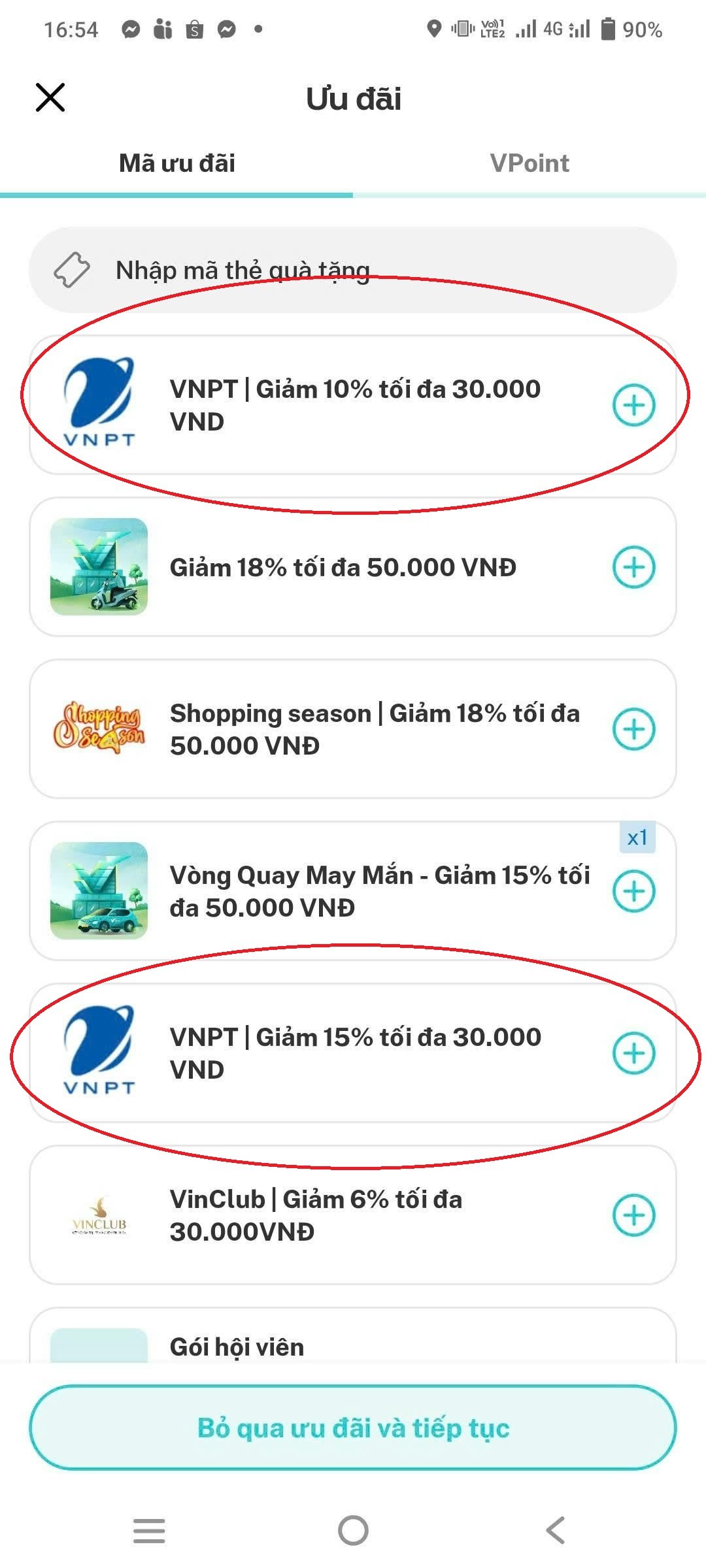Tap the Nhập mã thẻ quà tặng field
This screenshot has width=706, height=1568.
[353, 270]
